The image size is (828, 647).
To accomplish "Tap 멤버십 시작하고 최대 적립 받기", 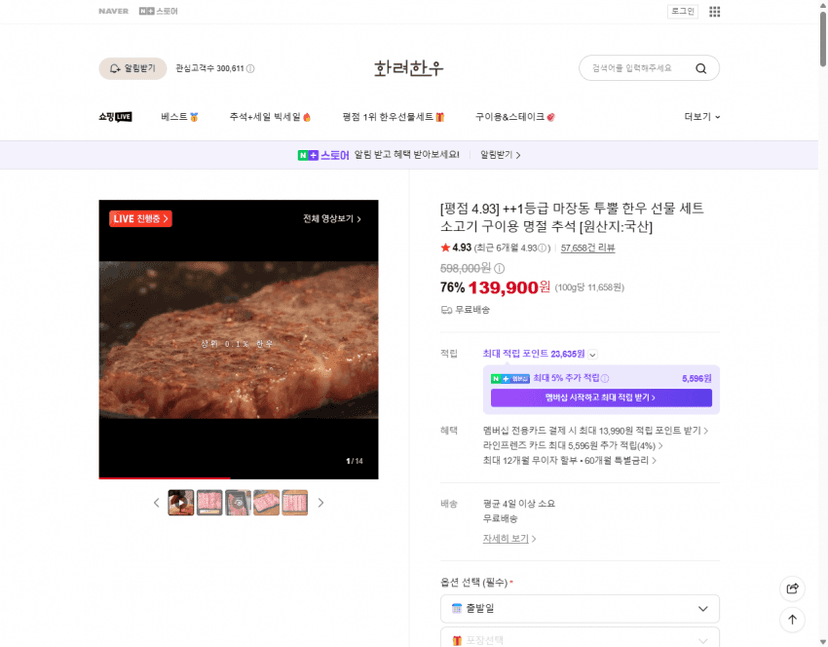I will coord(601,398).
